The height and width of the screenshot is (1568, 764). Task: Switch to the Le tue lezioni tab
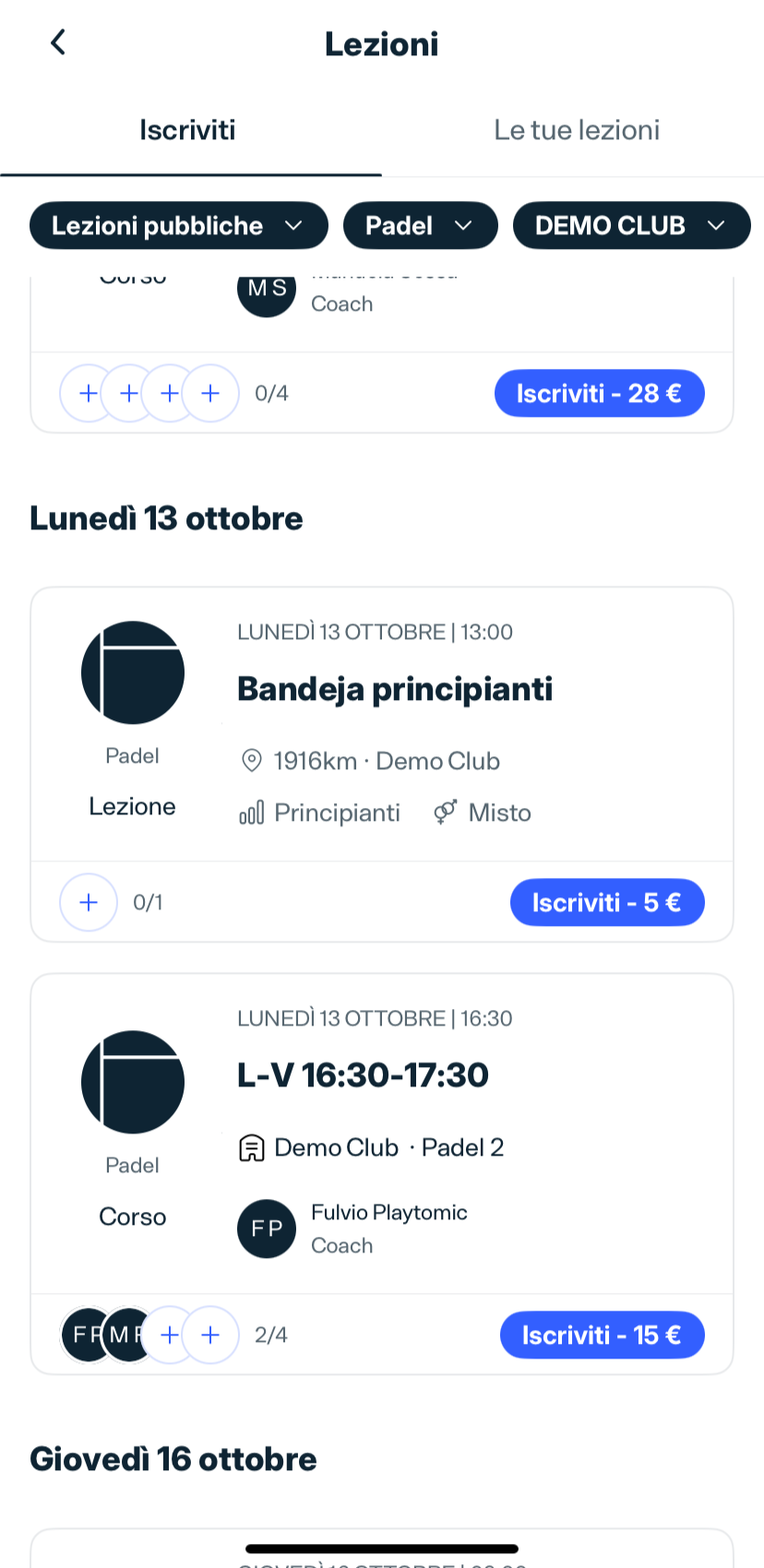point(577,130)
